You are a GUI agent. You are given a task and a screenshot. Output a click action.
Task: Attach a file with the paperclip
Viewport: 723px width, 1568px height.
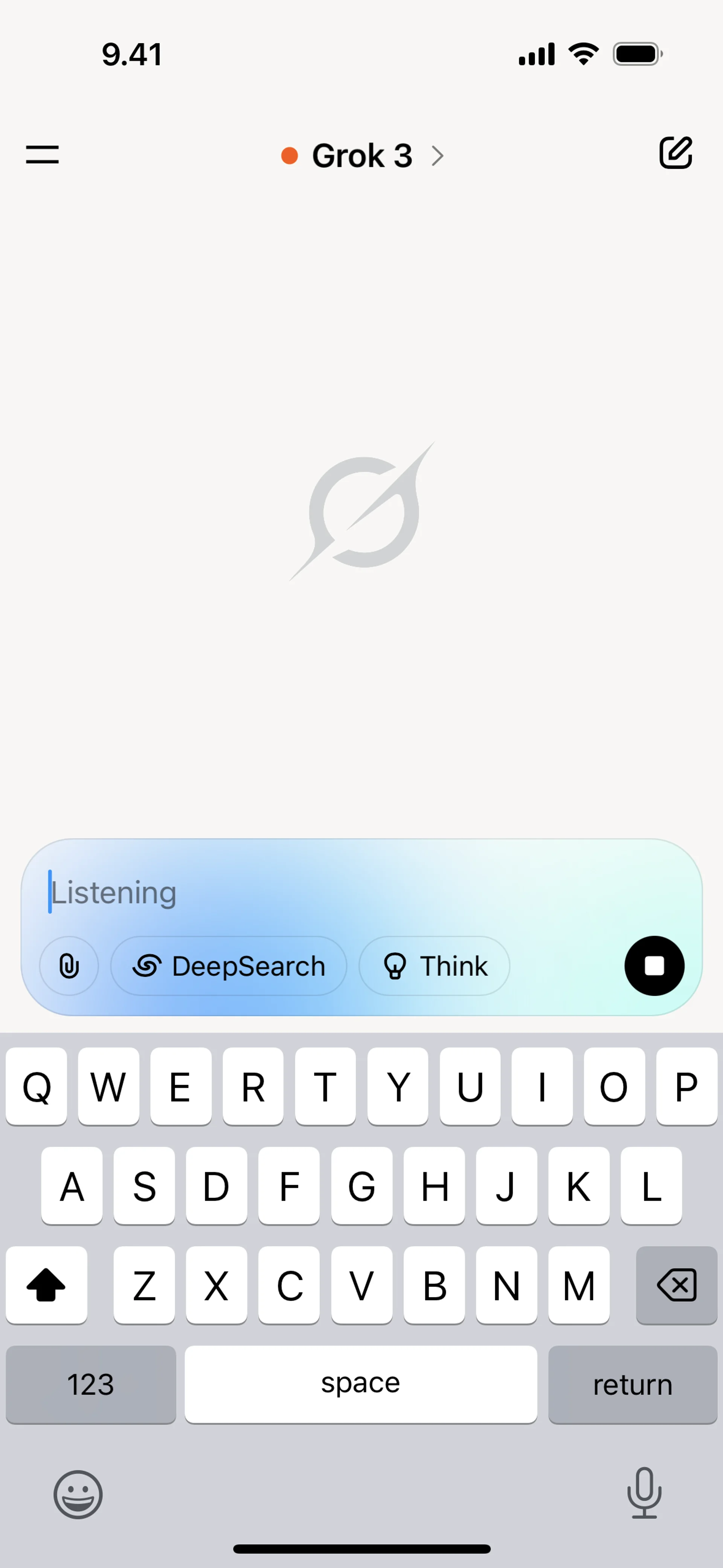point(69,966)
